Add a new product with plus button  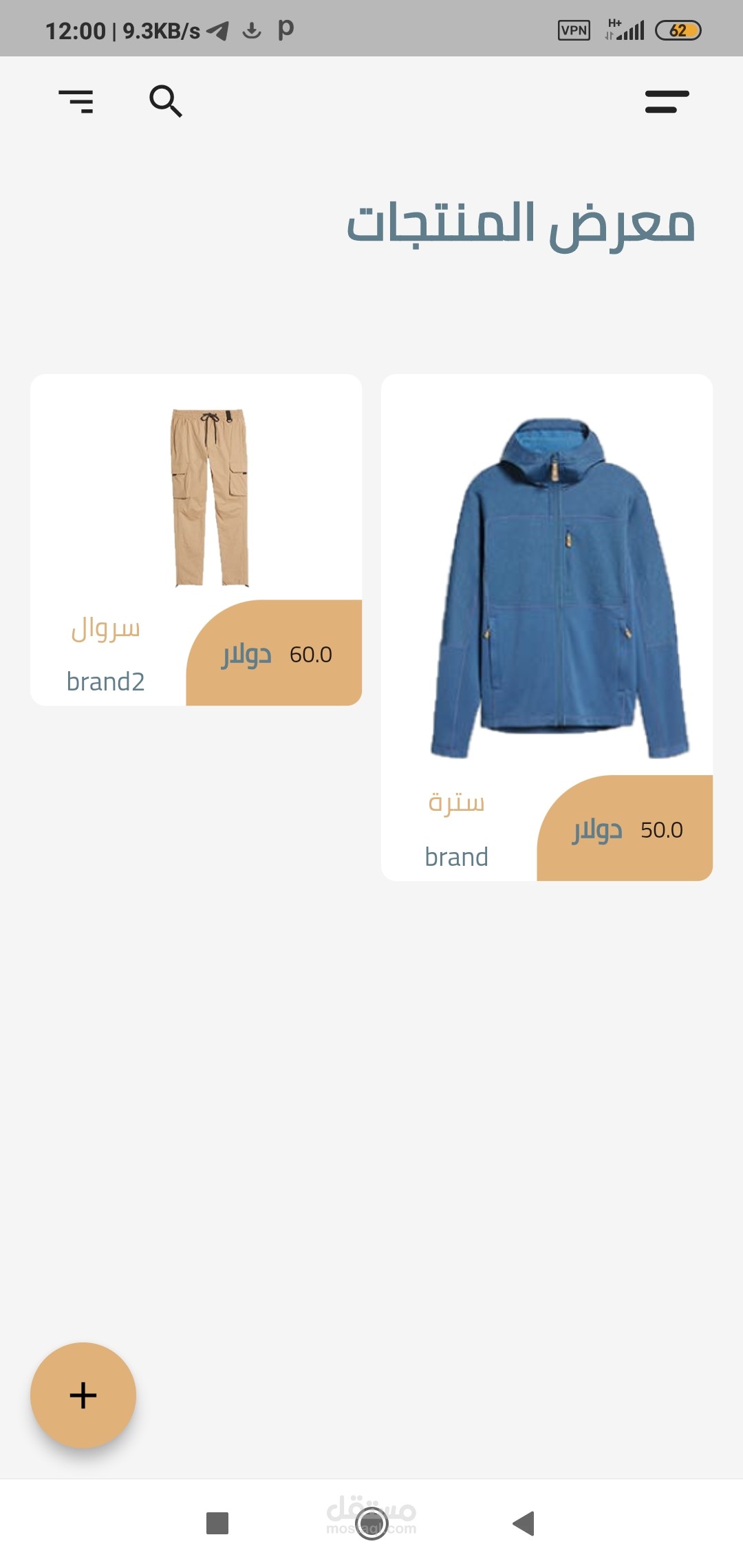[x=83, y=1395]
